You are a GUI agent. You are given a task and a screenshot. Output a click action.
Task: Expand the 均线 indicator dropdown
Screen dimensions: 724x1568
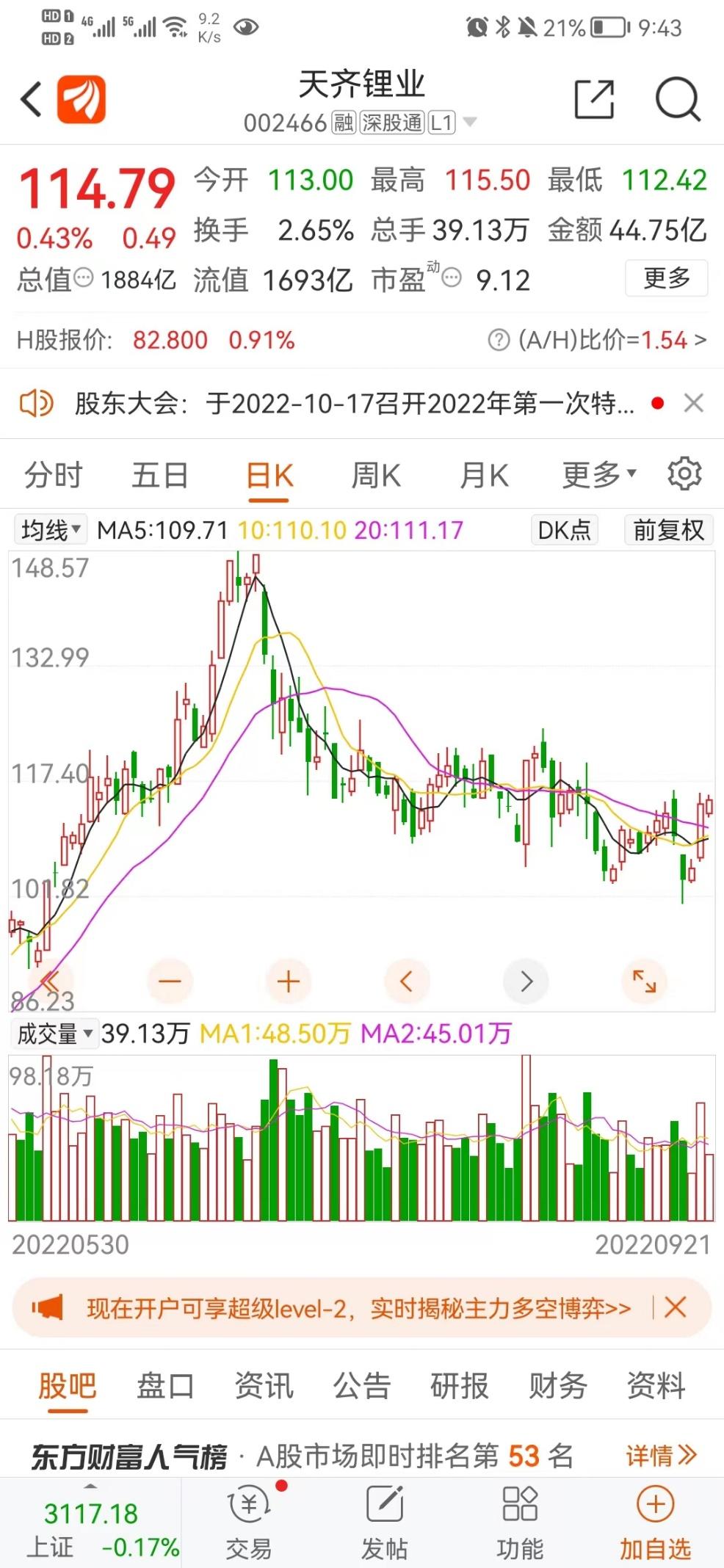point(51,529)
